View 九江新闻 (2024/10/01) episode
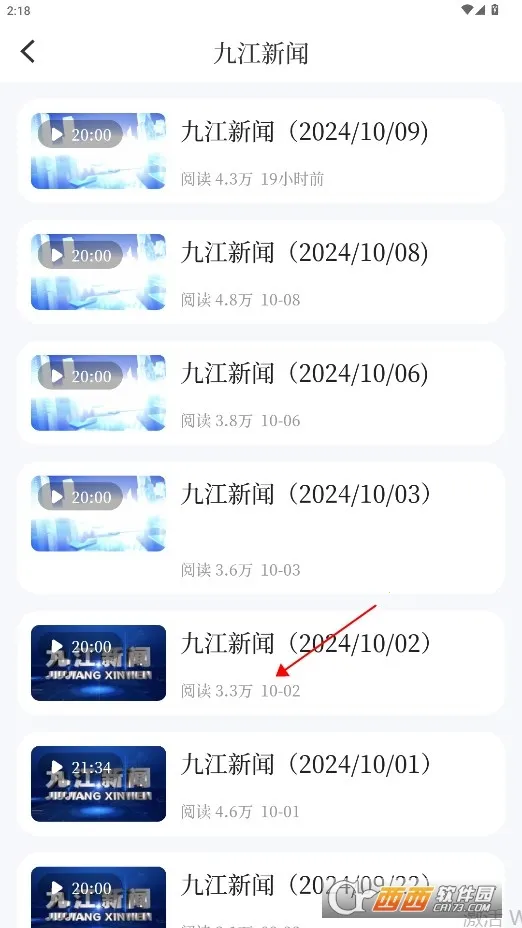The width and height of the screenshot is (522, 928). tap(261, 784)
